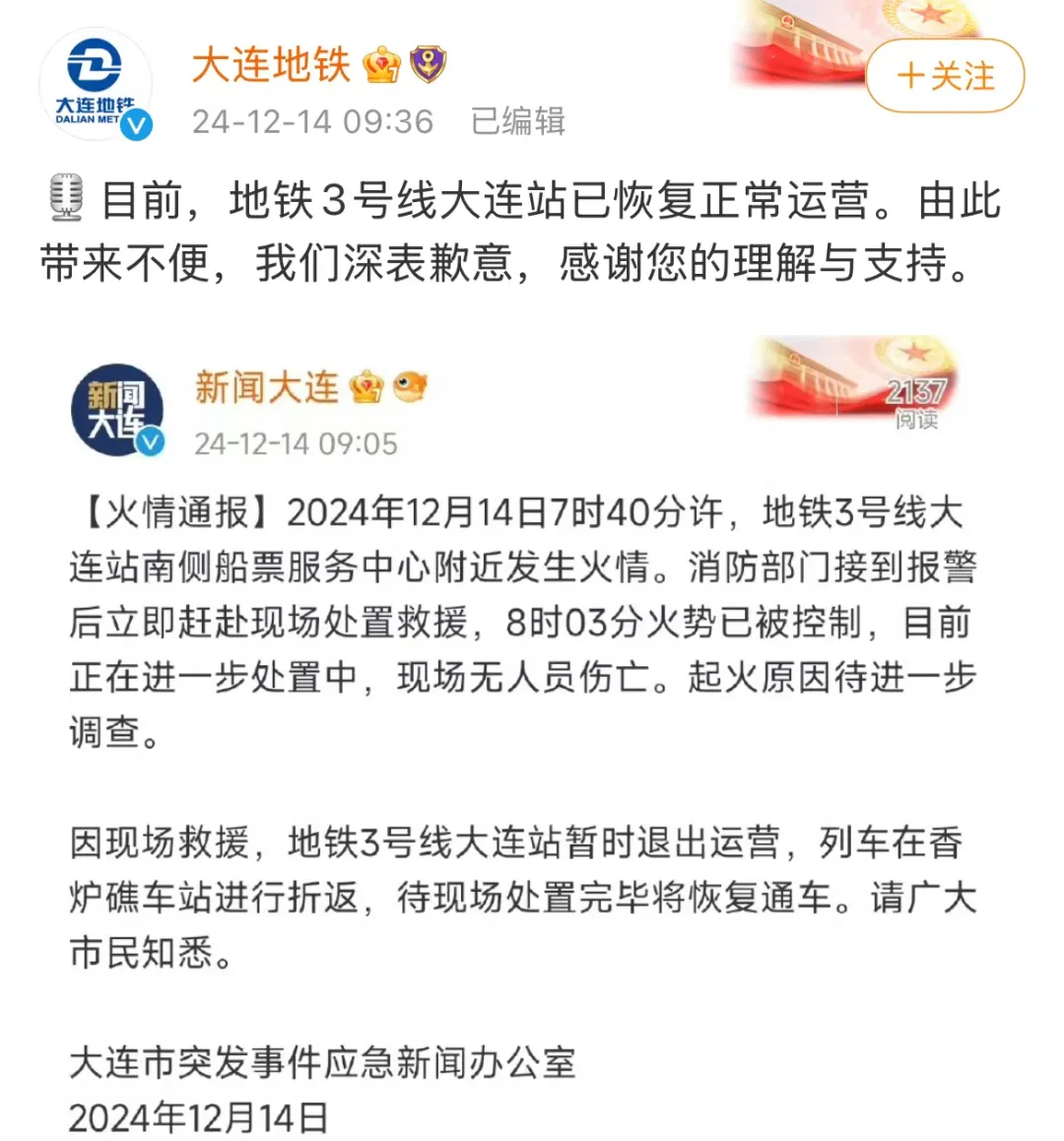Image resolution: width=1064 pixels, height=1141 pixels.
Task: Open the 大连地铁 username link
Action: 271,65
